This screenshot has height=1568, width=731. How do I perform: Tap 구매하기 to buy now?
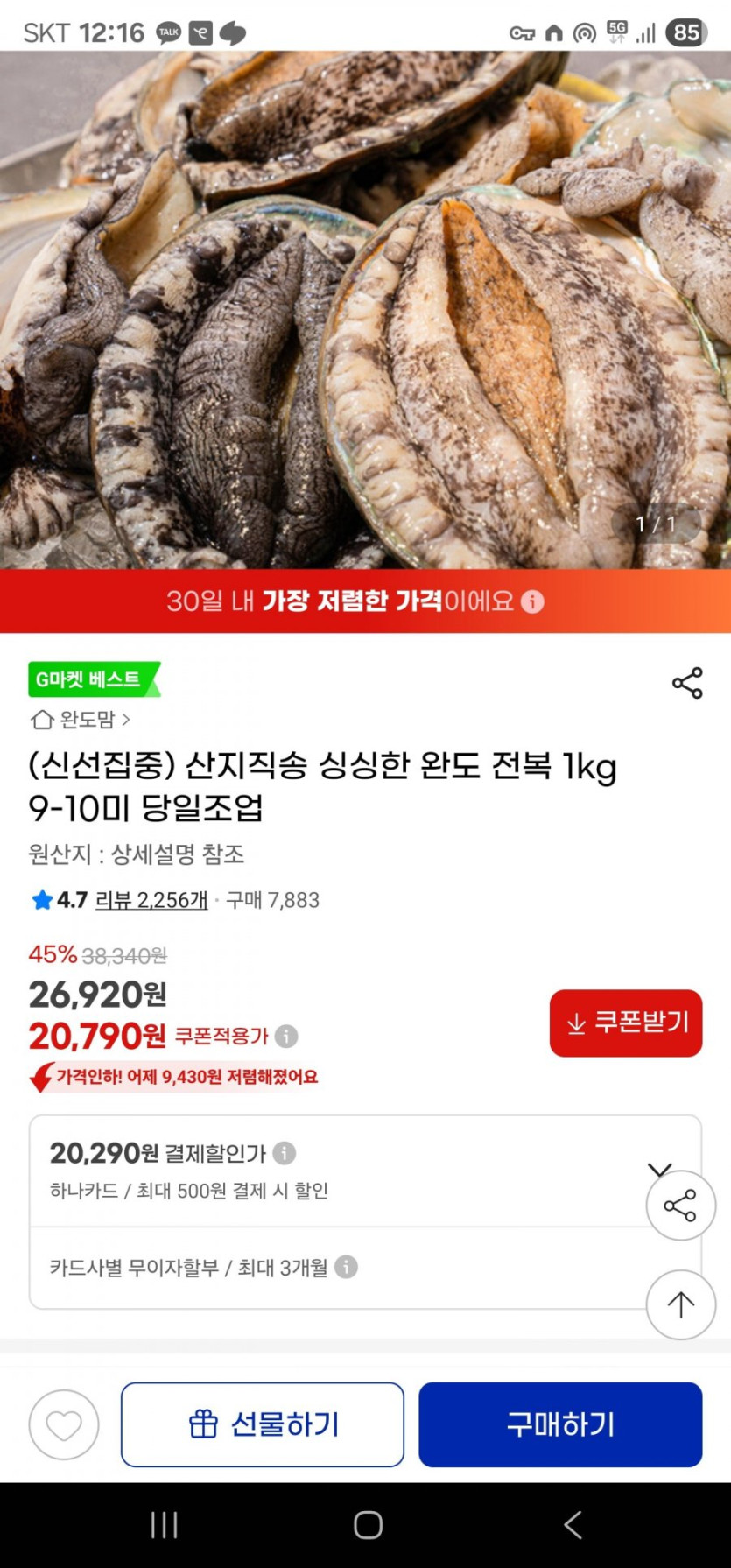tap(560, 1424)
